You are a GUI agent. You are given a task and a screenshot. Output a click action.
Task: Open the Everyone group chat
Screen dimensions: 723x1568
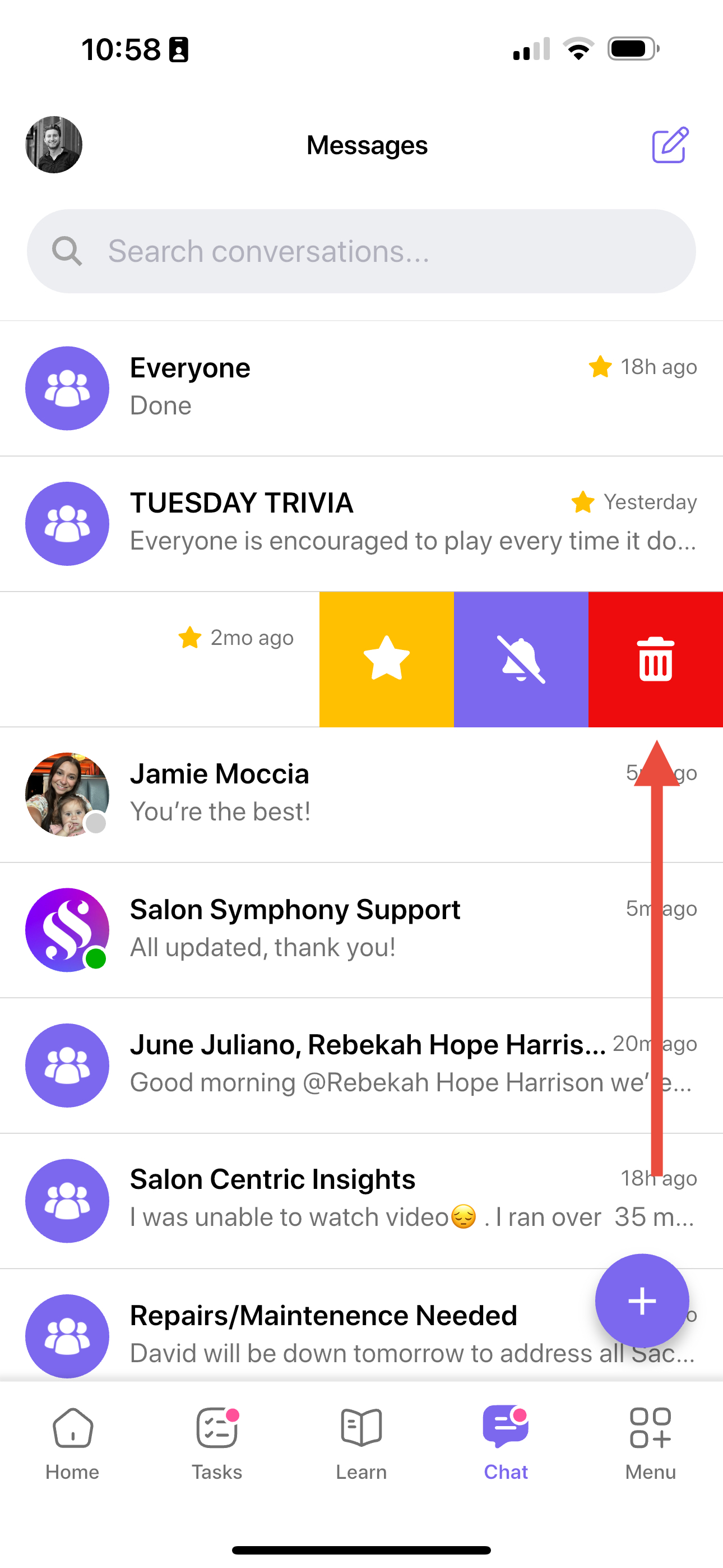point(361,388)
